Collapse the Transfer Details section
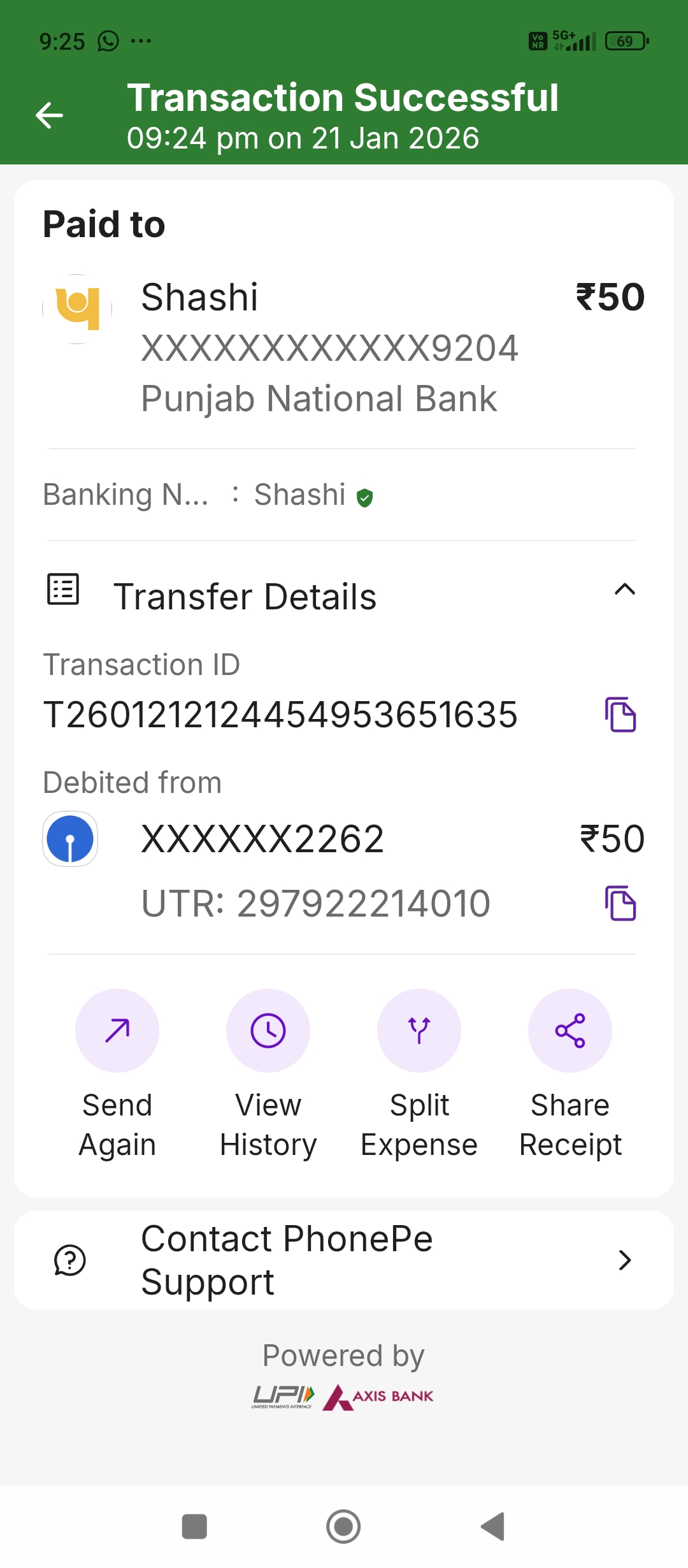Image resolution: width=688 pixels, height=1568 pixels. tap(624, 590)
